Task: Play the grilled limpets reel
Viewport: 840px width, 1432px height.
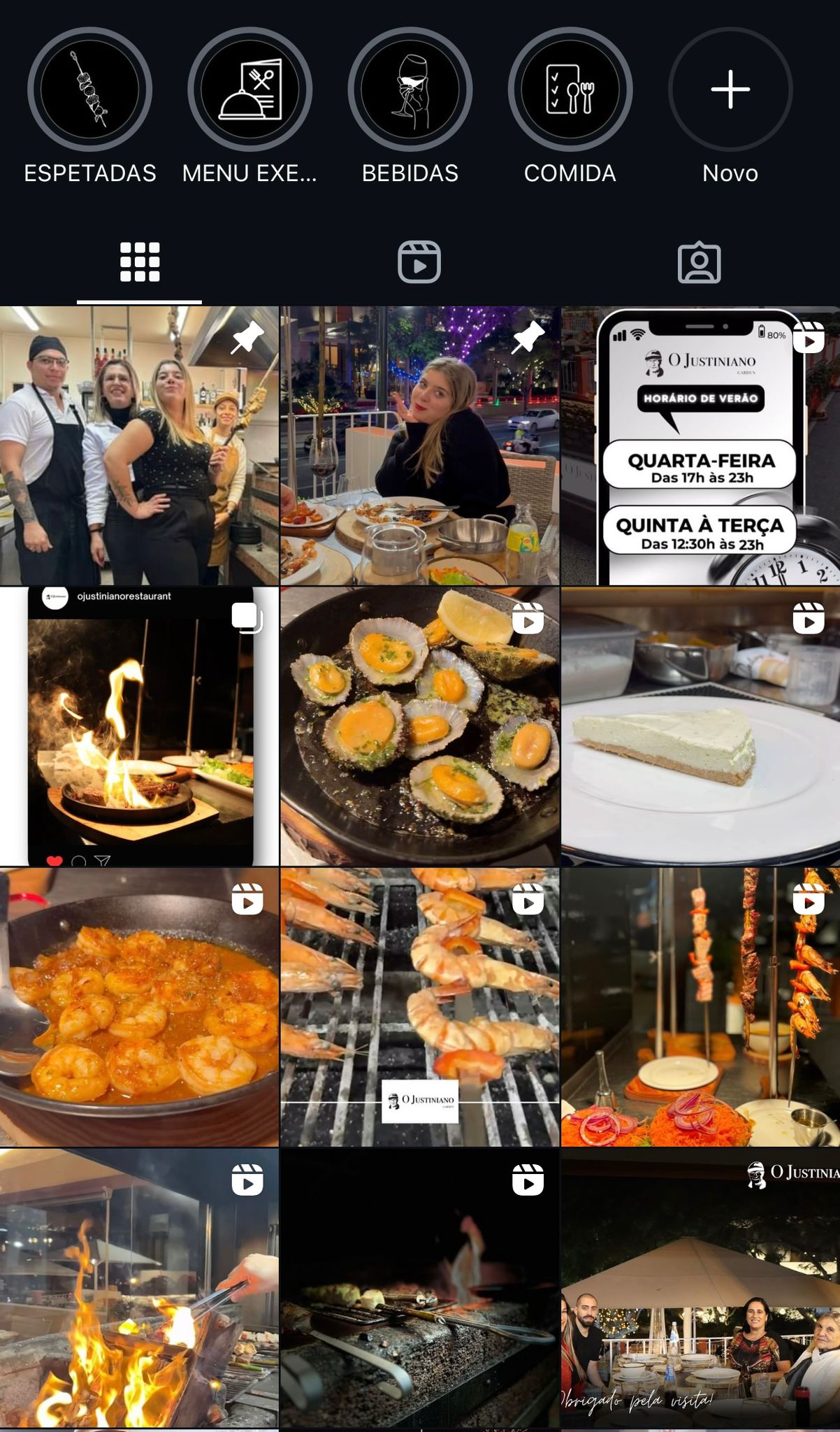Action: click(419, 726)
